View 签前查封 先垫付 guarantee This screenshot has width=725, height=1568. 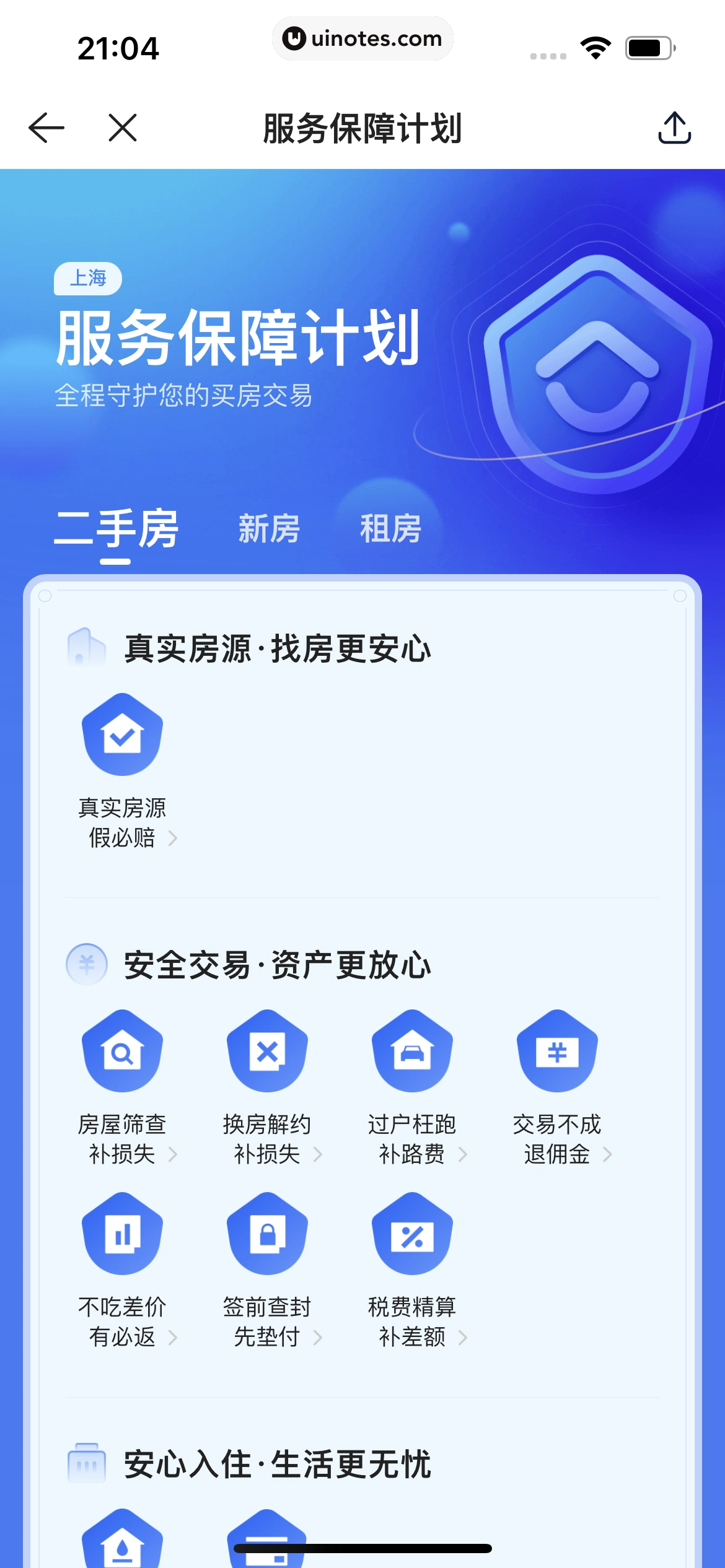(267, 1270)
